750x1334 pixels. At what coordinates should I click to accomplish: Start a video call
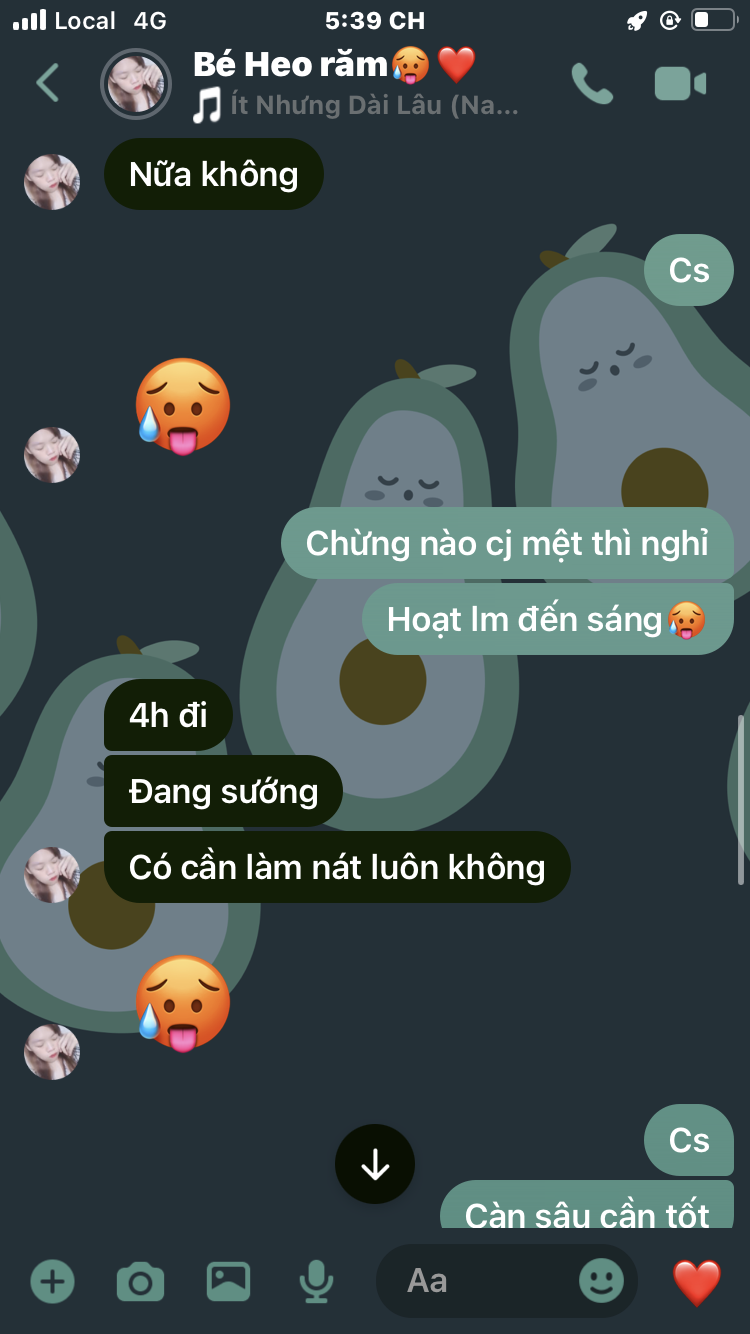(680, 84)
